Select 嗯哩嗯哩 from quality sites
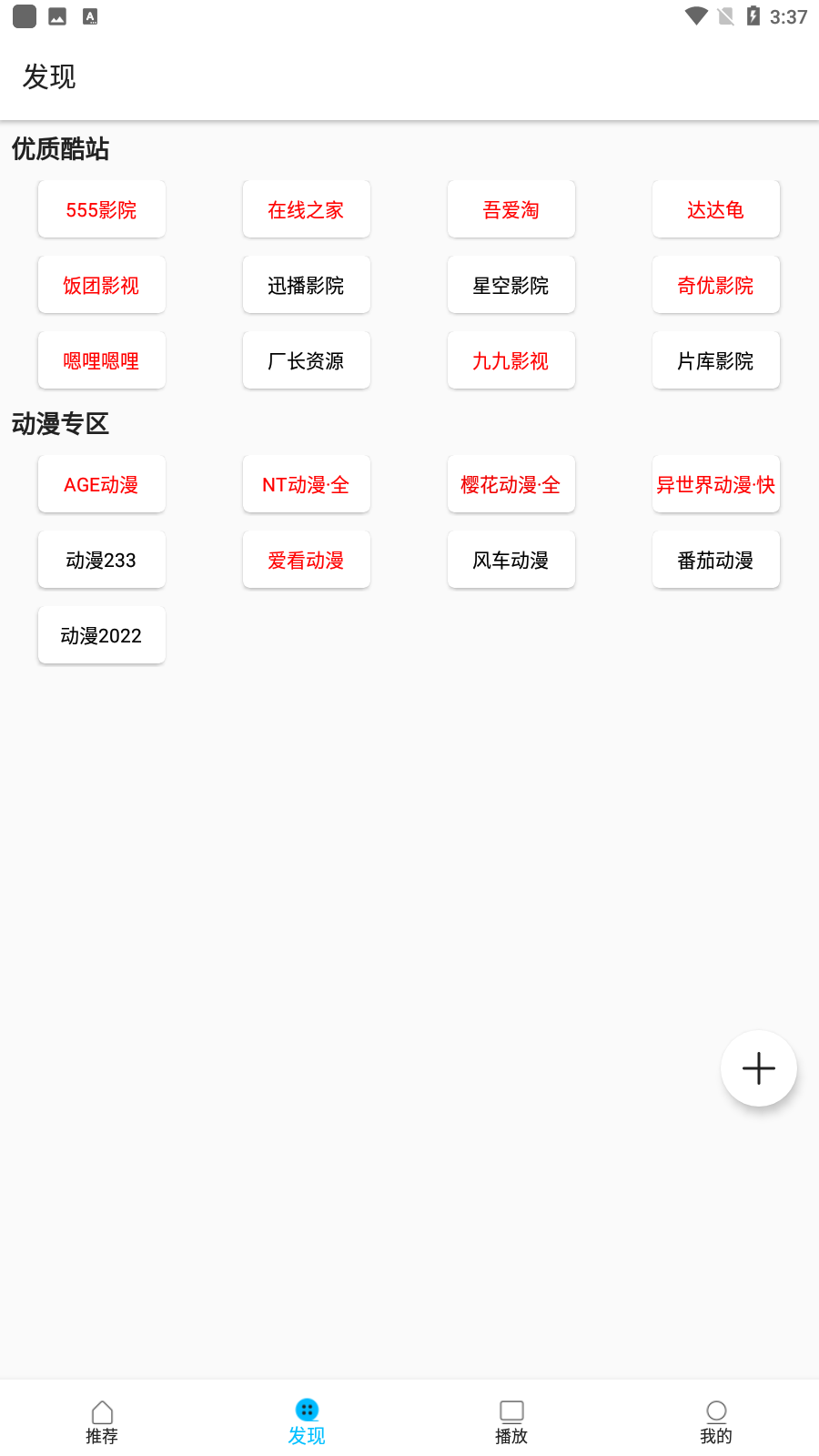Image resolution: width=819 pixels, height=1456 pixels. point(101,359)
